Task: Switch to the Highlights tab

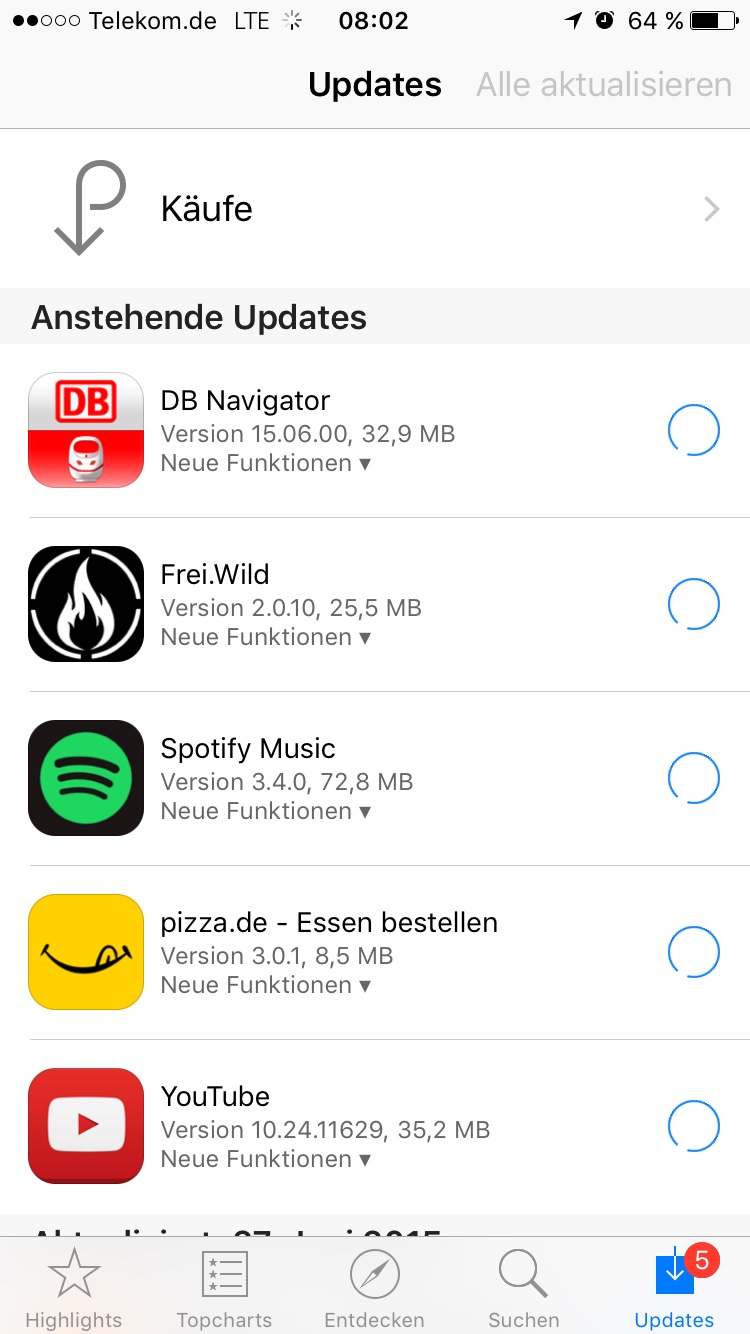Action: tap(74, 1288)
